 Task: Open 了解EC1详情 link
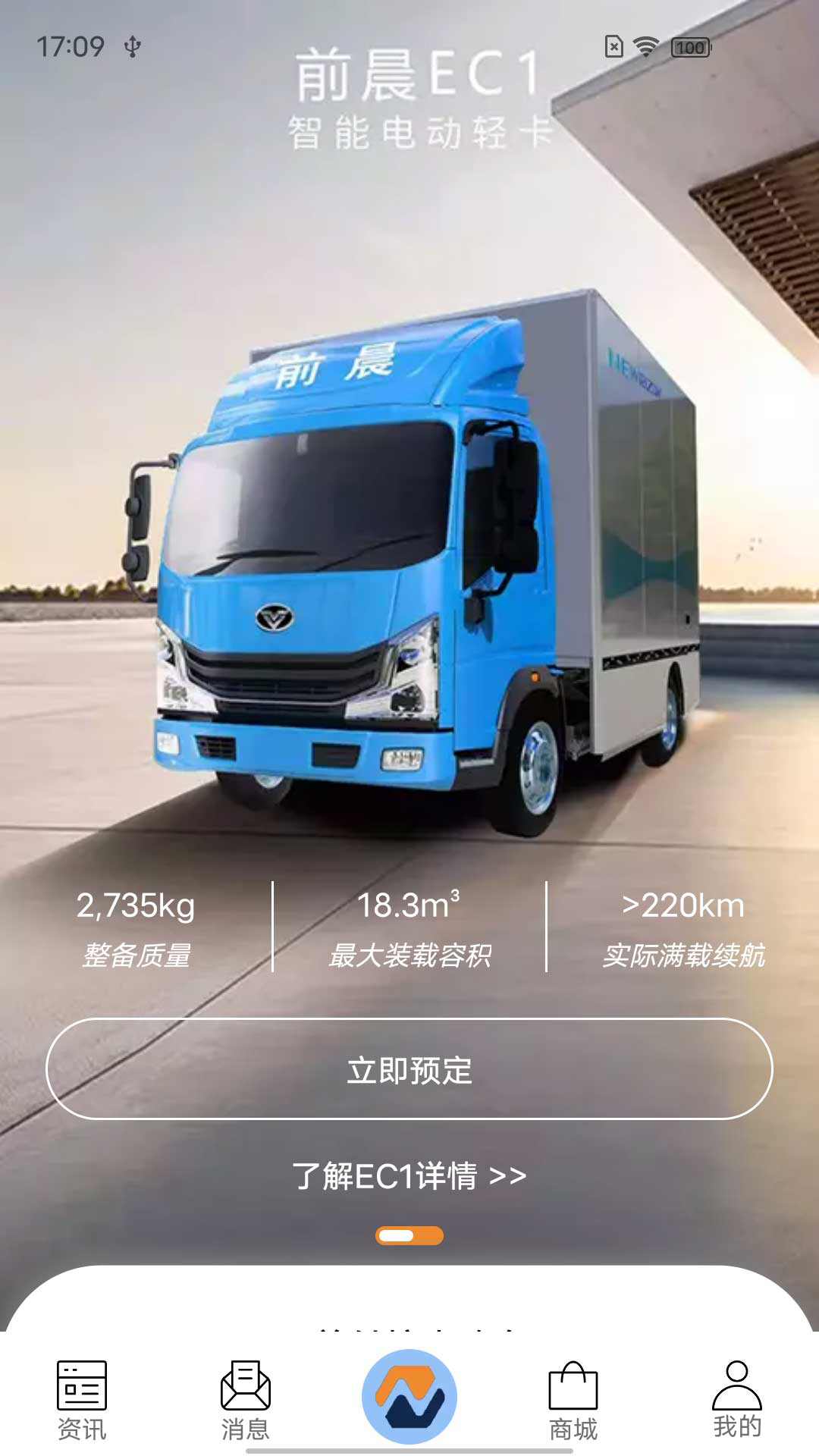coord(409,1176)
